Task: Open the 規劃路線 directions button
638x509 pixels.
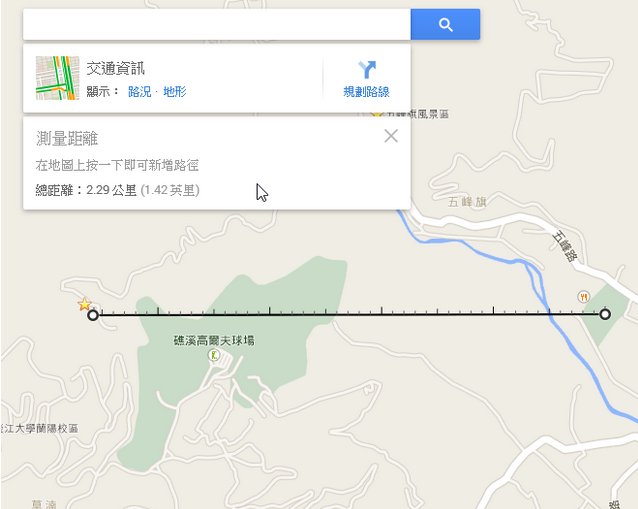Action: click(x=366, y=79)
